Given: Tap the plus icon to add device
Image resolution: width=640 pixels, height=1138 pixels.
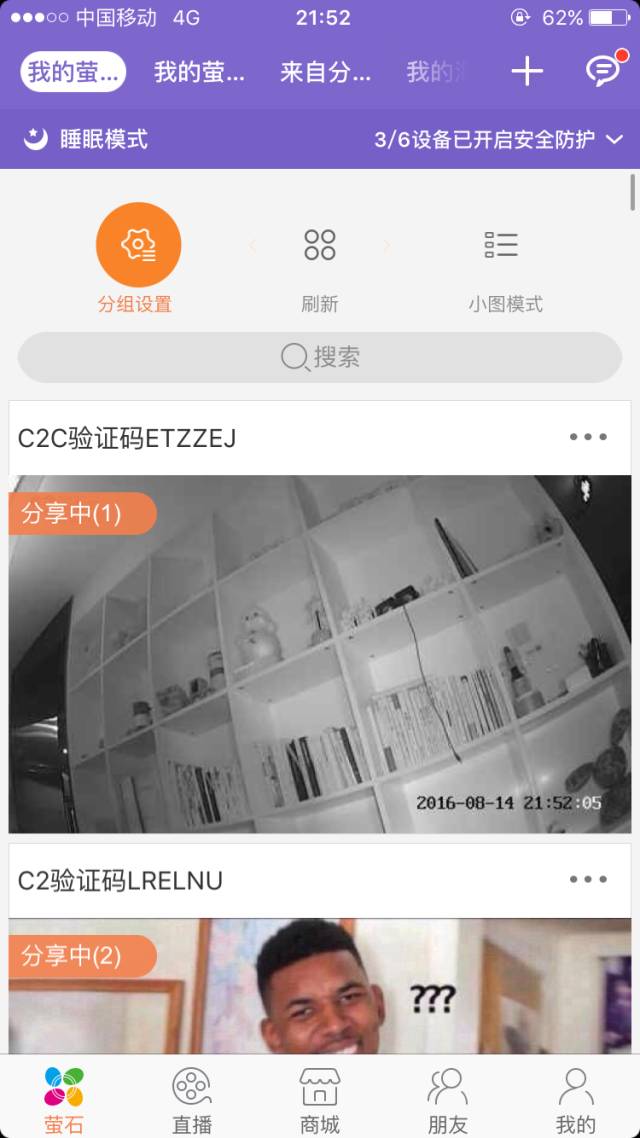Looking at the screenshot, I should (x=527, y=71).
